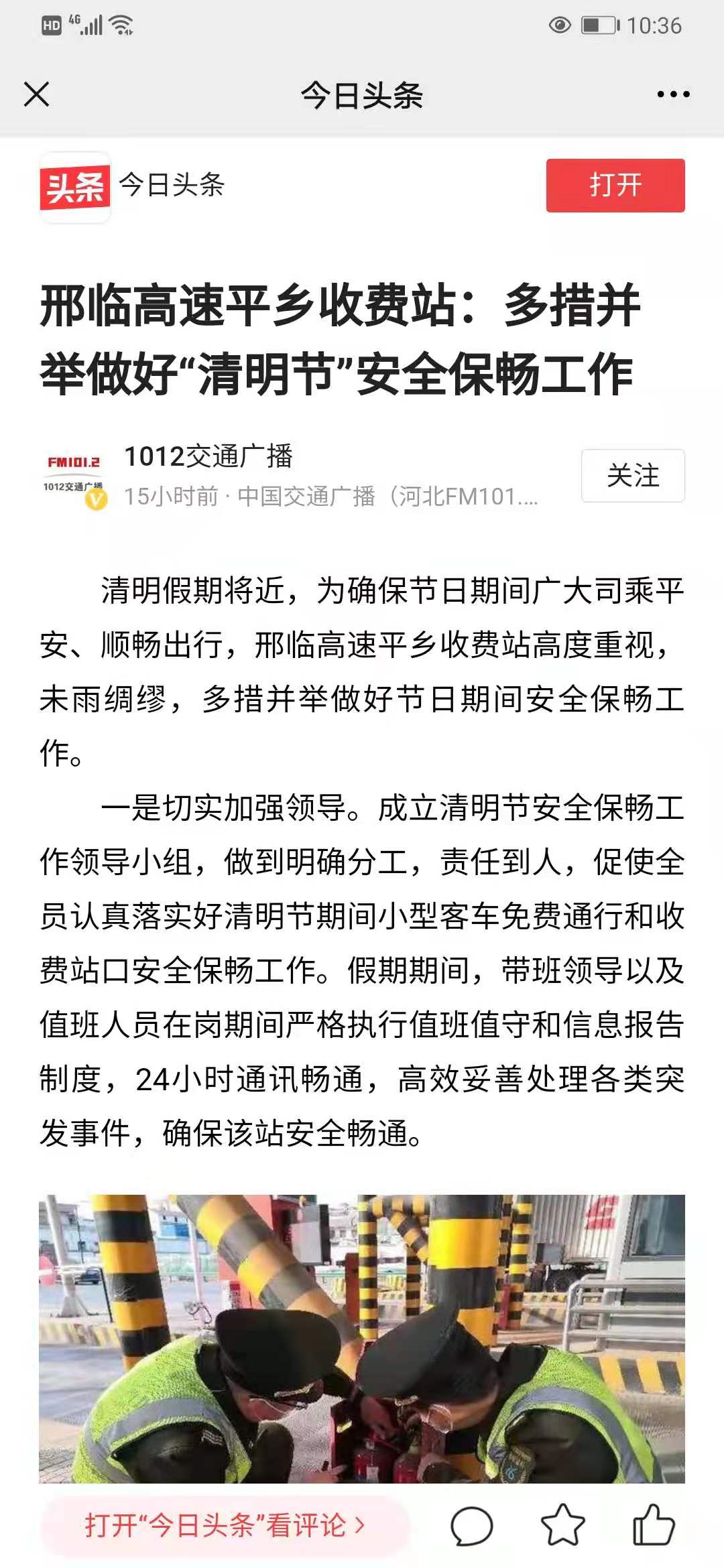Open the comment bubble icon
This screenshot has height=1568, width=724.
pyautogui.click(x=471, y=1526)
